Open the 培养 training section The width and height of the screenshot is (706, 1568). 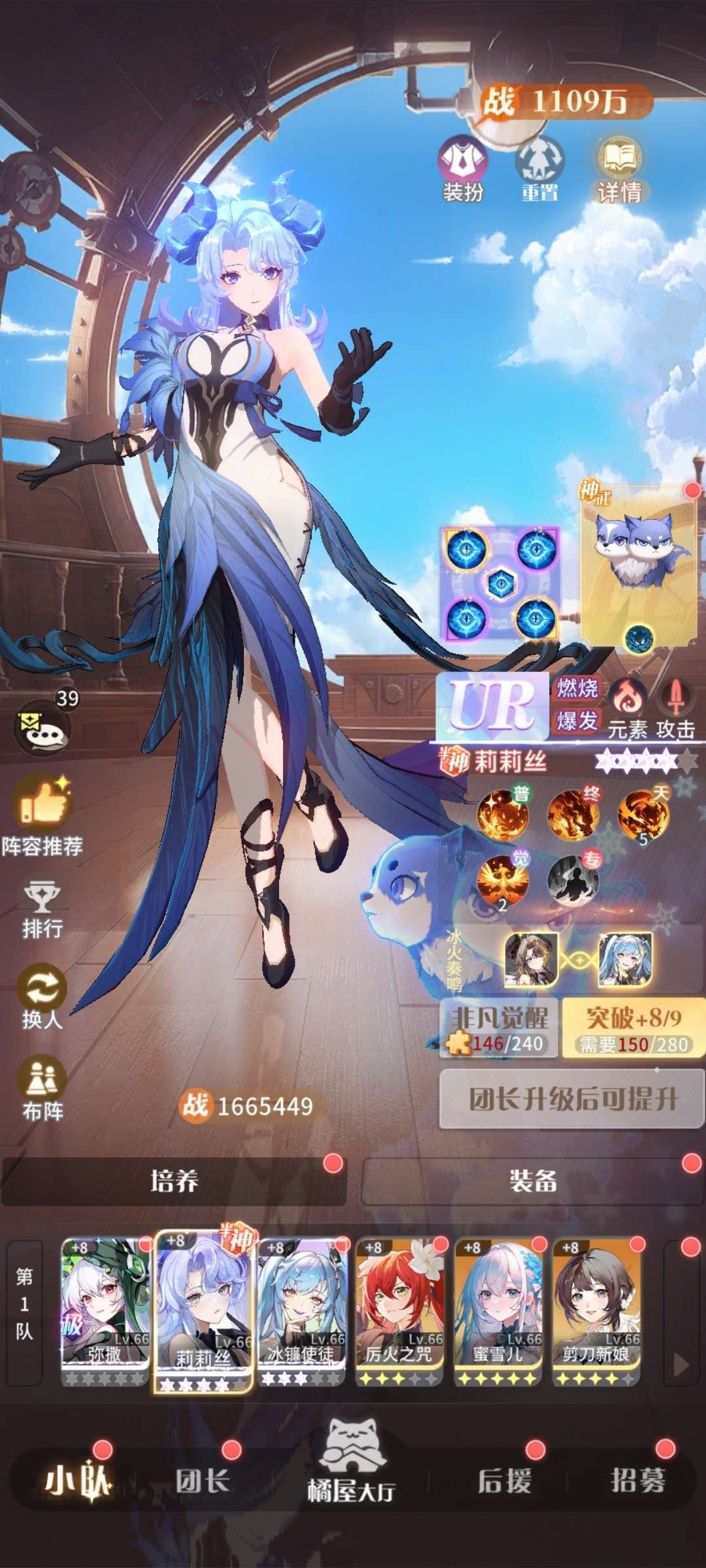(x=174, y=1181)
